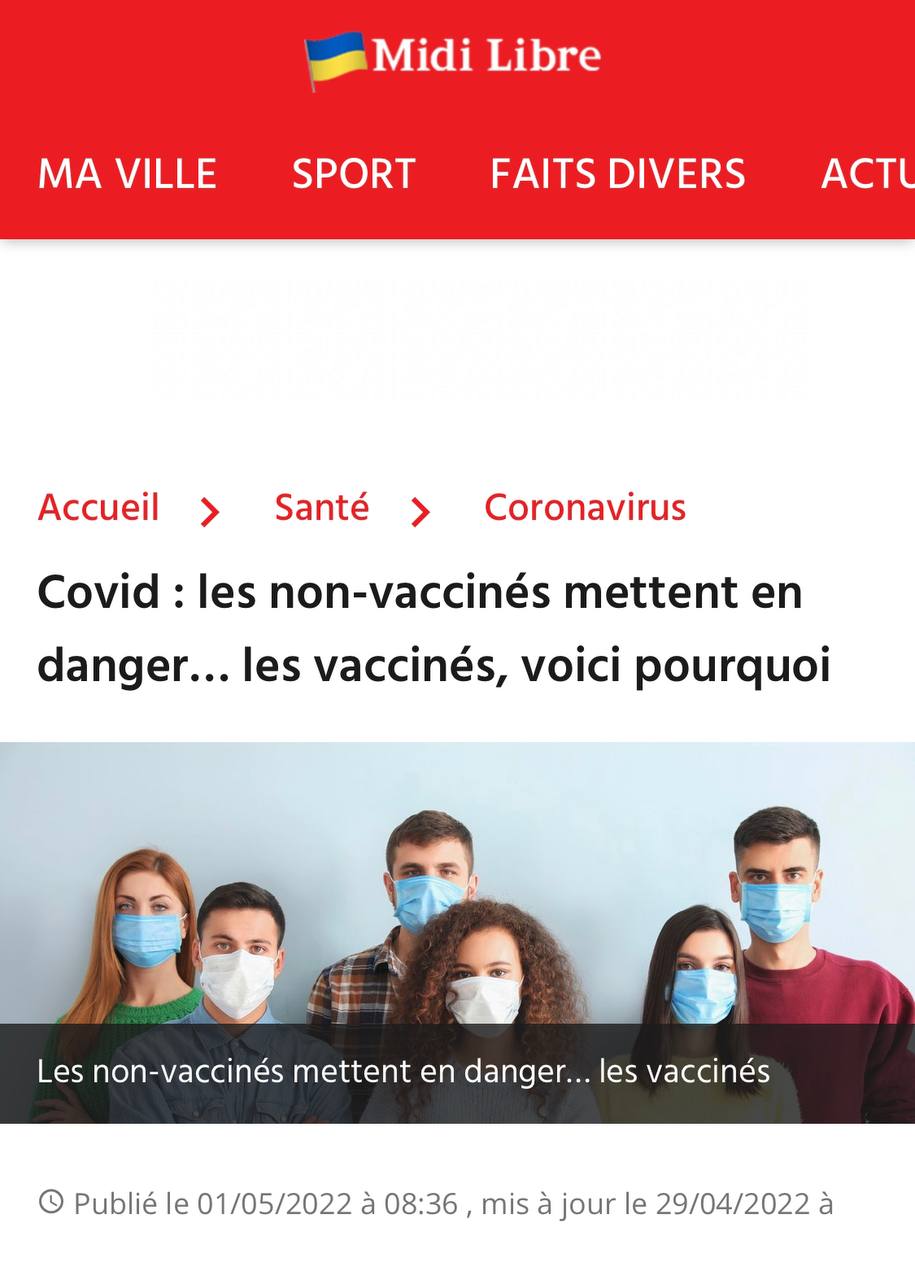Switch to the SPORT section
Image resolution: width=915 pixels, height=1280 pixels.
[x=353, y=174]
